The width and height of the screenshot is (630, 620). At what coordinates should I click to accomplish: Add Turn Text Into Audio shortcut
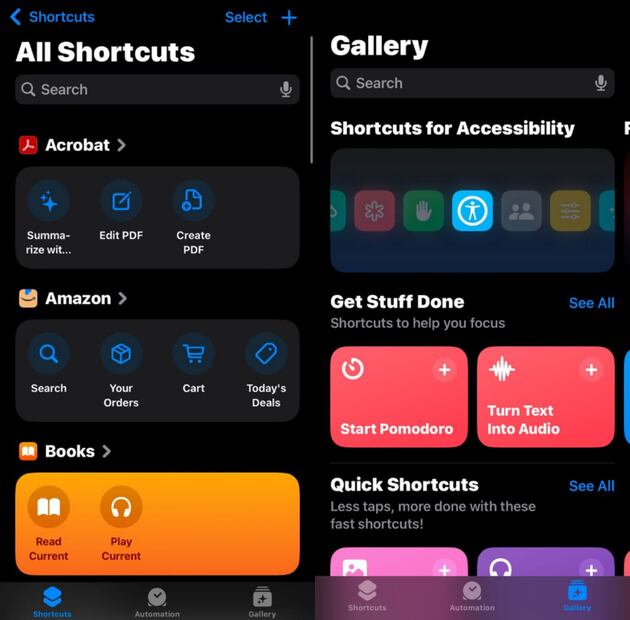click(591, 370)
